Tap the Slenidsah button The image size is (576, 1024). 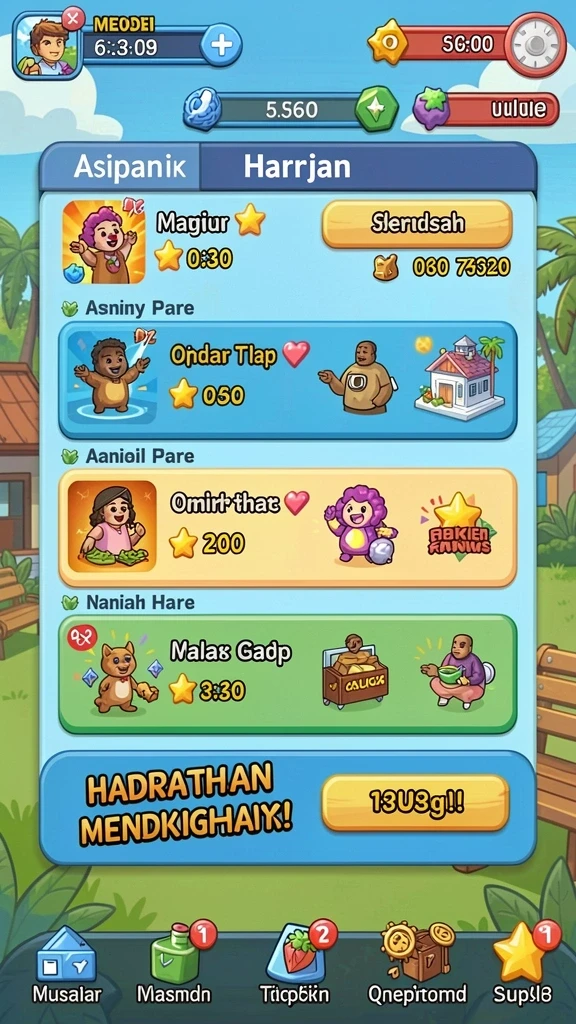(417, 224)
